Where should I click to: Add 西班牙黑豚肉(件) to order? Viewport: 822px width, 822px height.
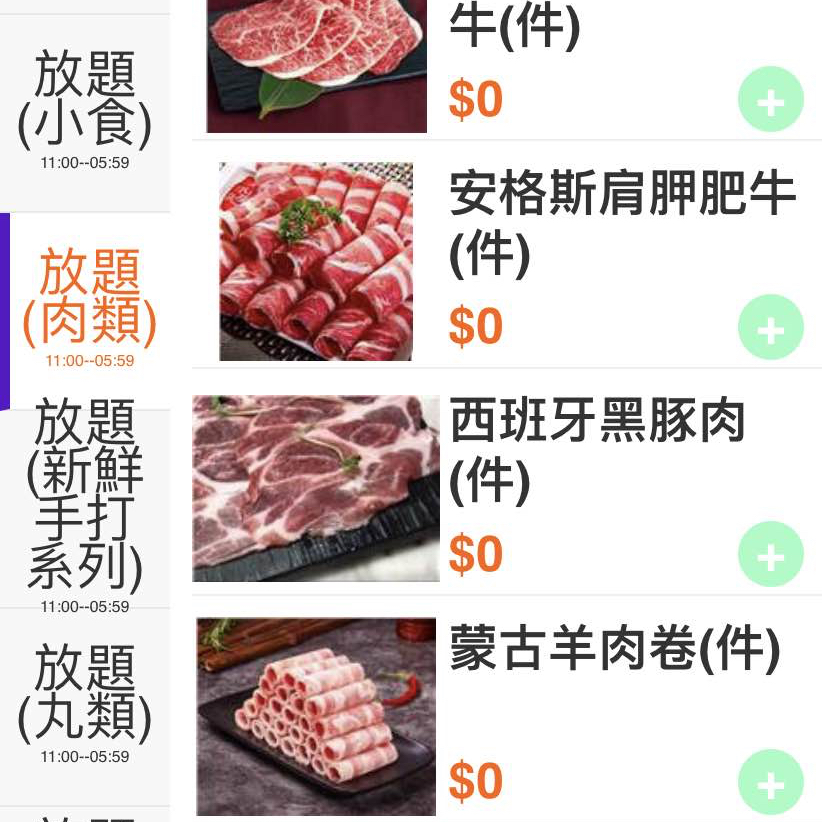click(x=770, y=556)
